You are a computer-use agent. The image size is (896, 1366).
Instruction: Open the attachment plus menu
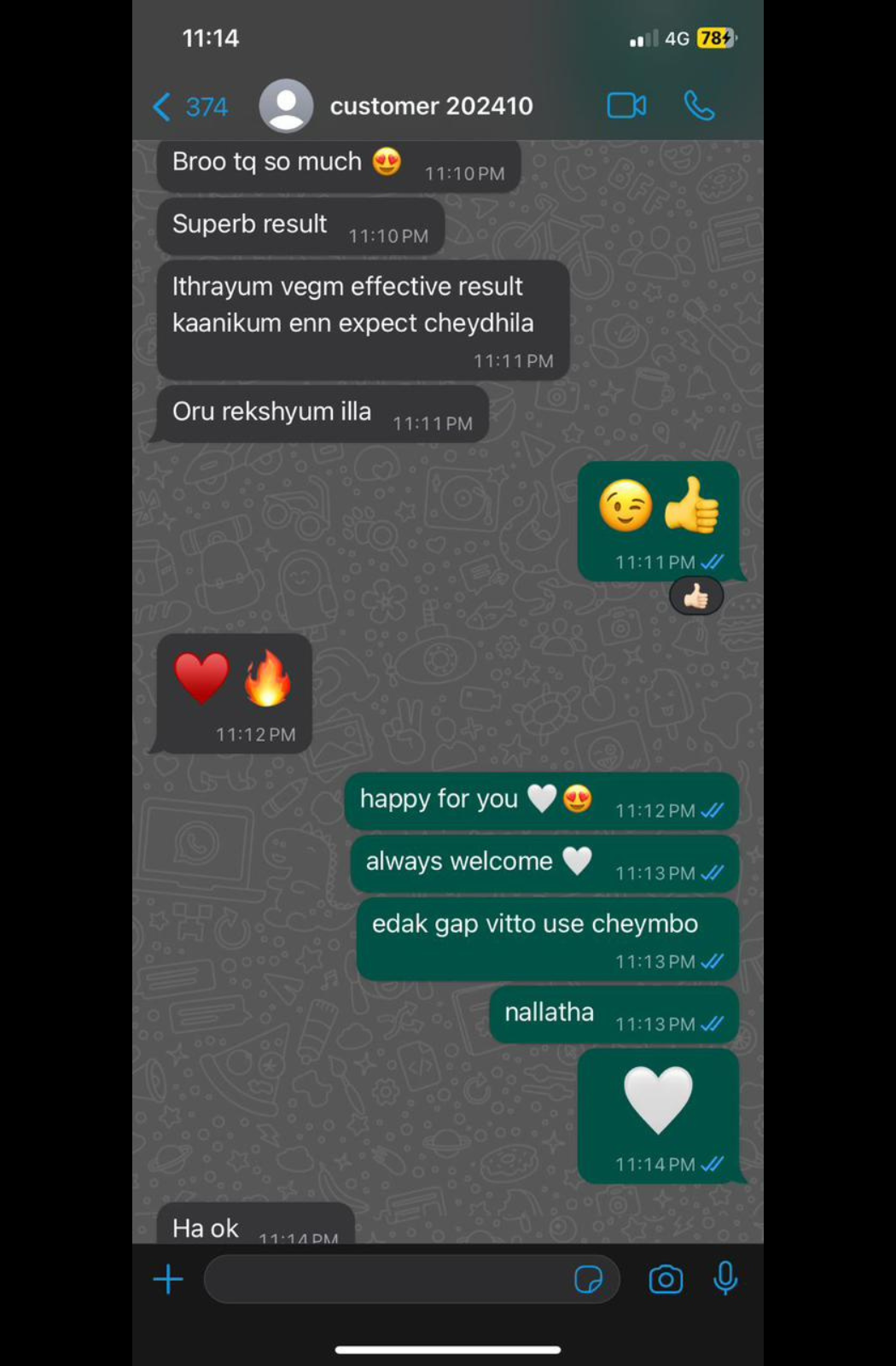tap(168, 1279)
